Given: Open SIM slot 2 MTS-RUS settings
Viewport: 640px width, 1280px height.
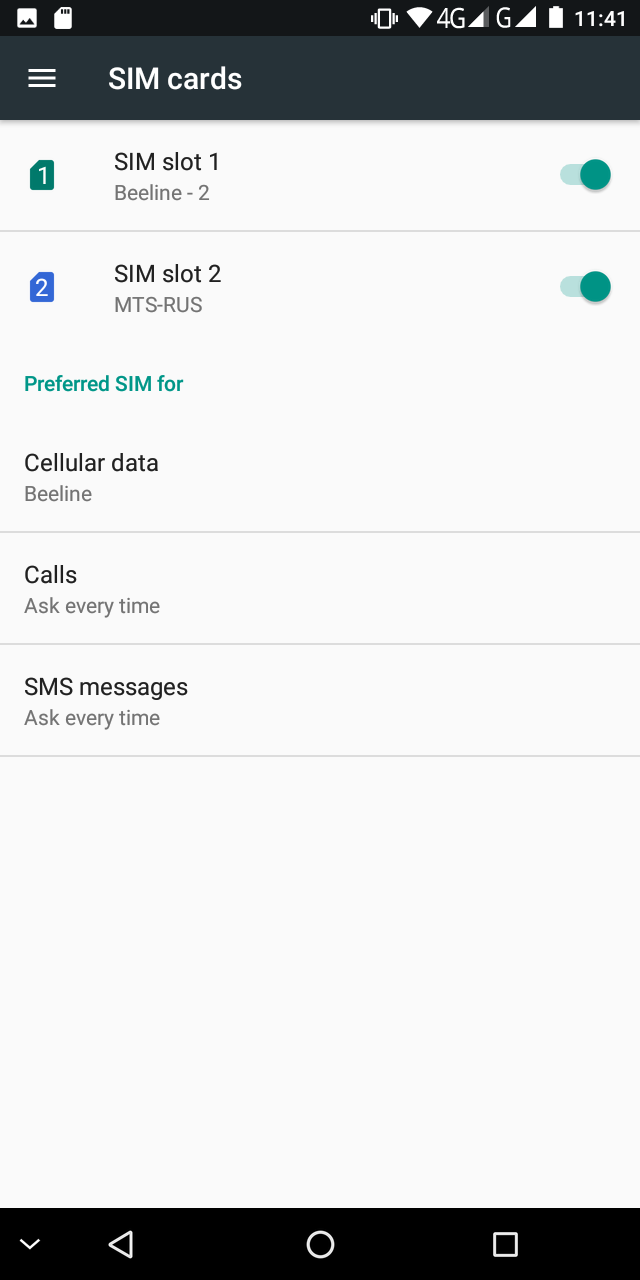Looking at the screenshot, I should [x=168, y=288].
